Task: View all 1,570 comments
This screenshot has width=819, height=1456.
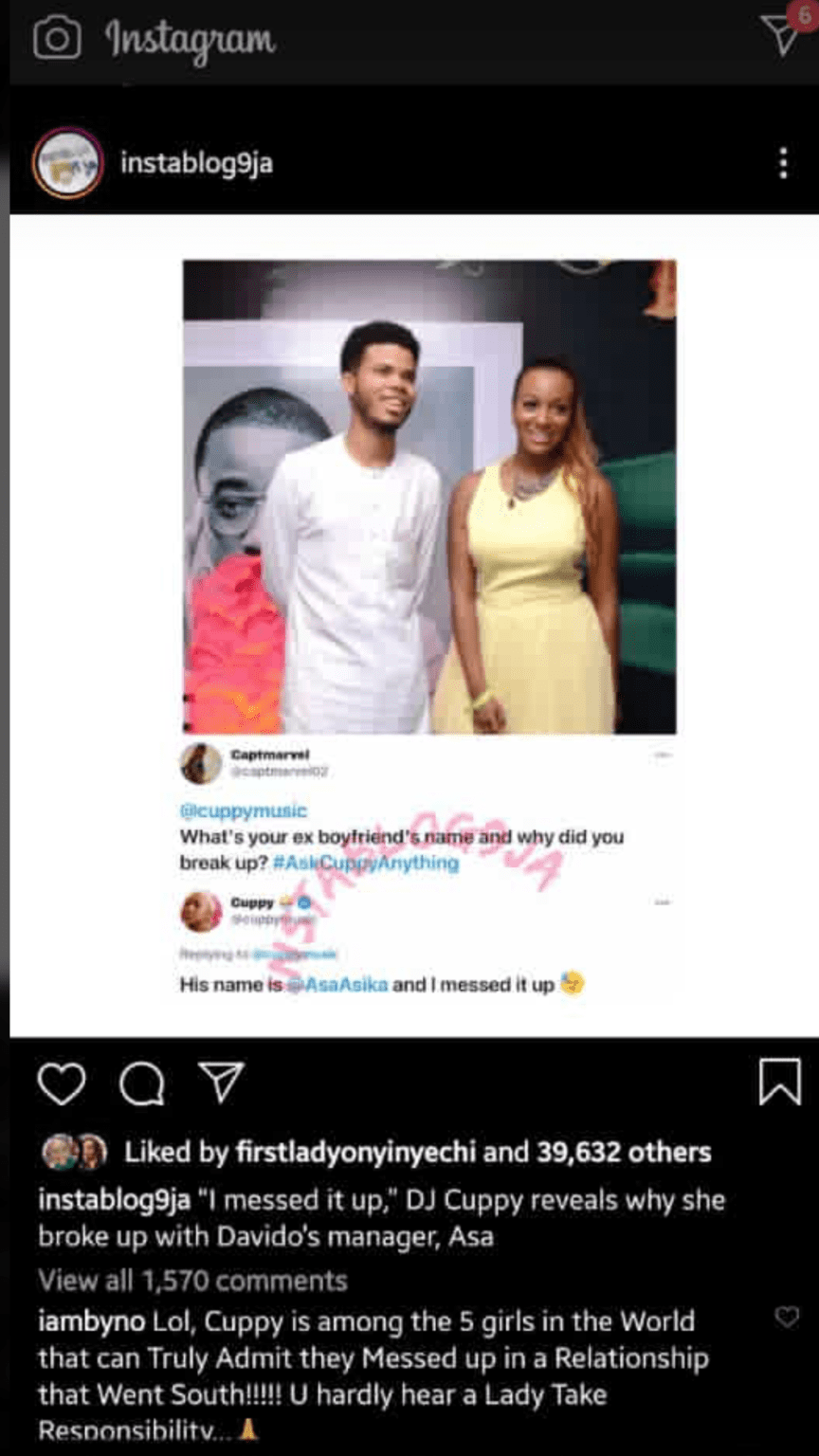Action: tap(192, 1281)
